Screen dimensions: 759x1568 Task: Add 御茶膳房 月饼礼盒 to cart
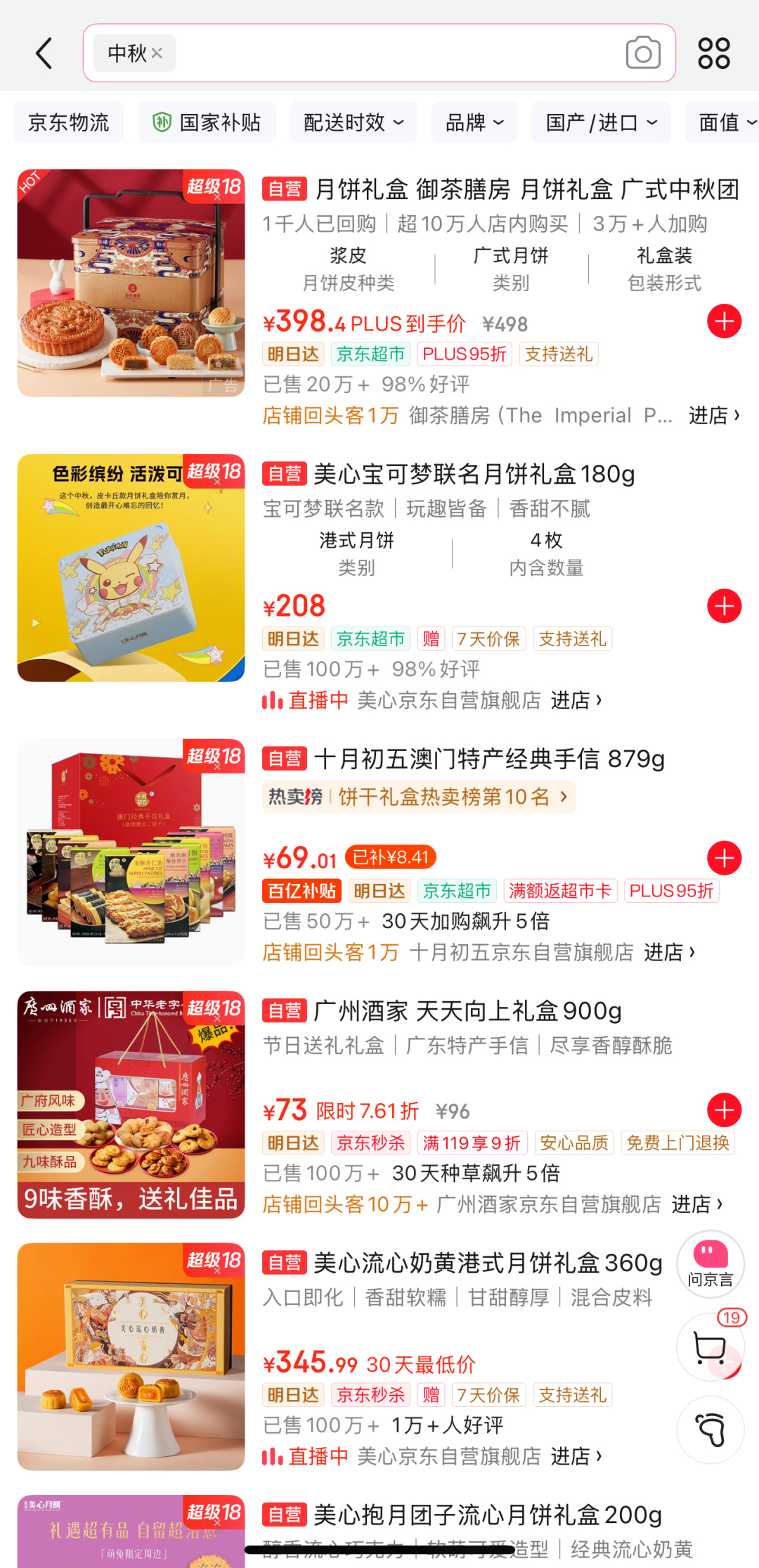click(x=724, y=321)
